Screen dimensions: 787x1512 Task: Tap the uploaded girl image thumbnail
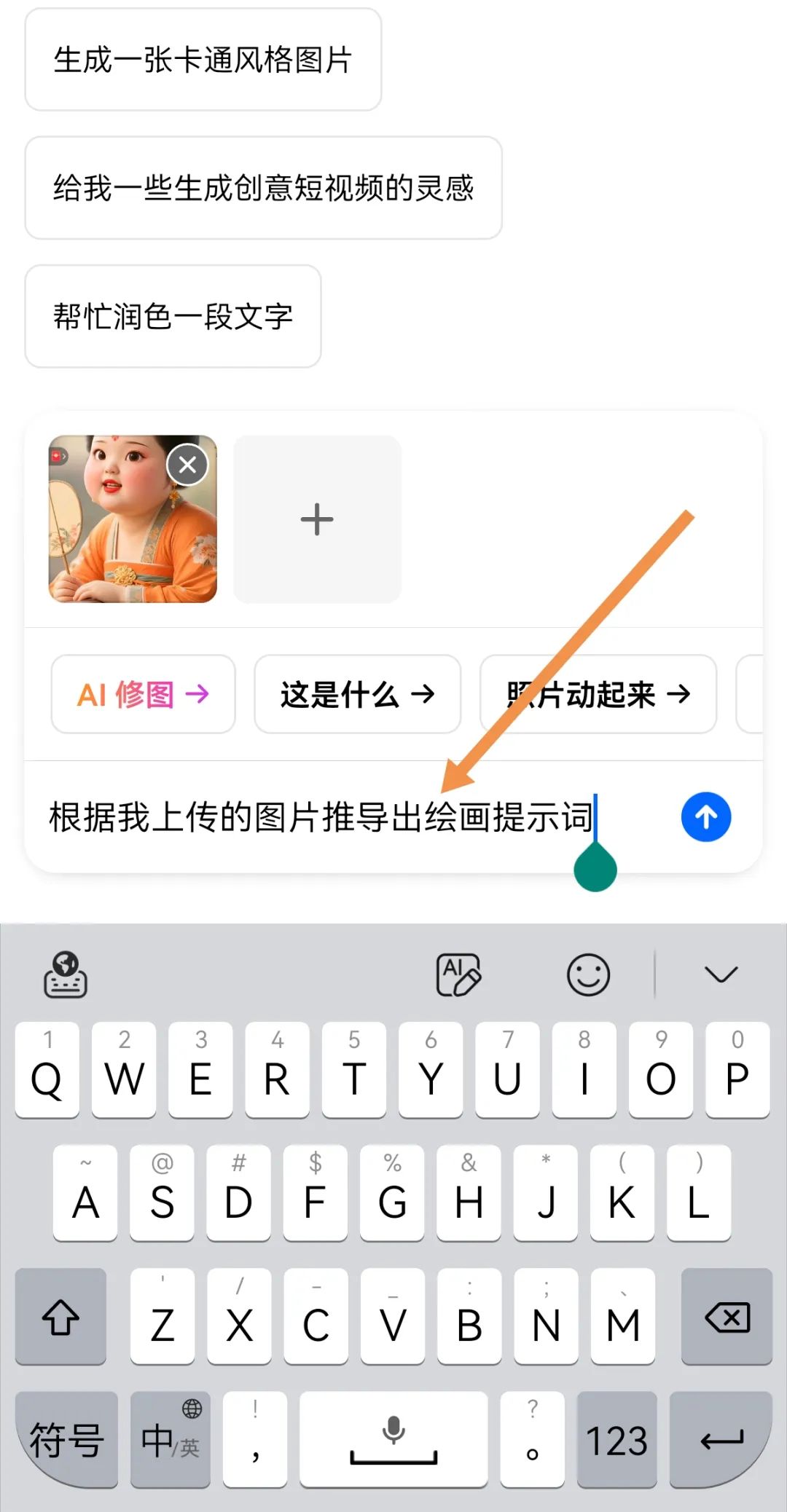[x=132, y=519]
